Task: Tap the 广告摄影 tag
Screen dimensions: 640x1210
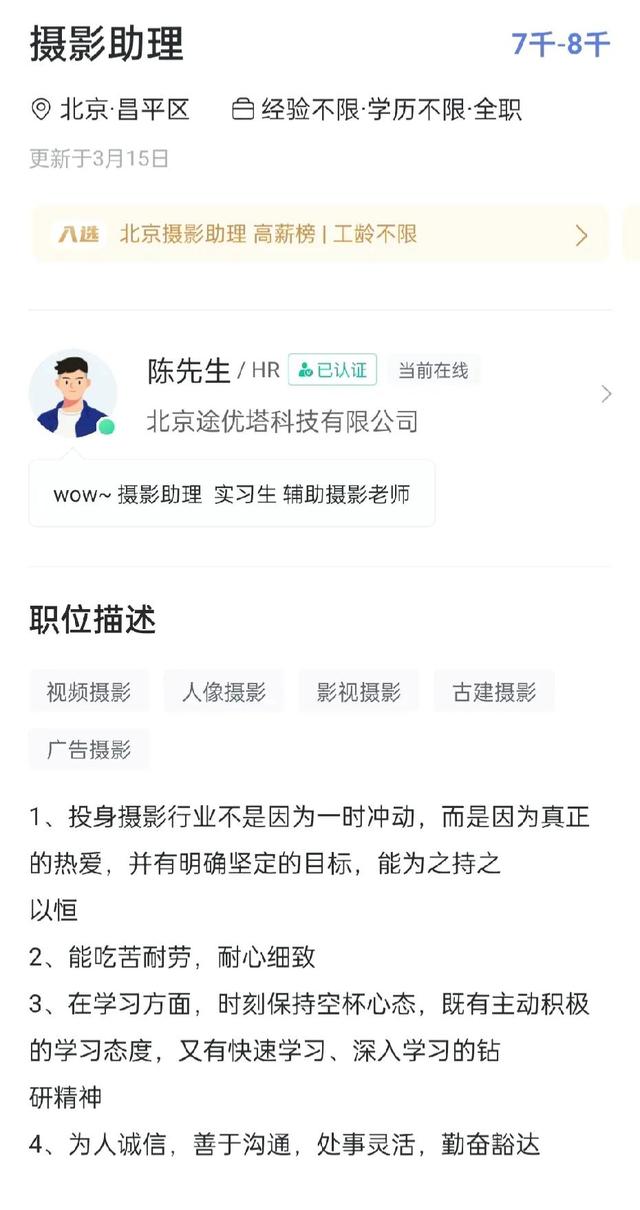Action: tap(89, 750)
